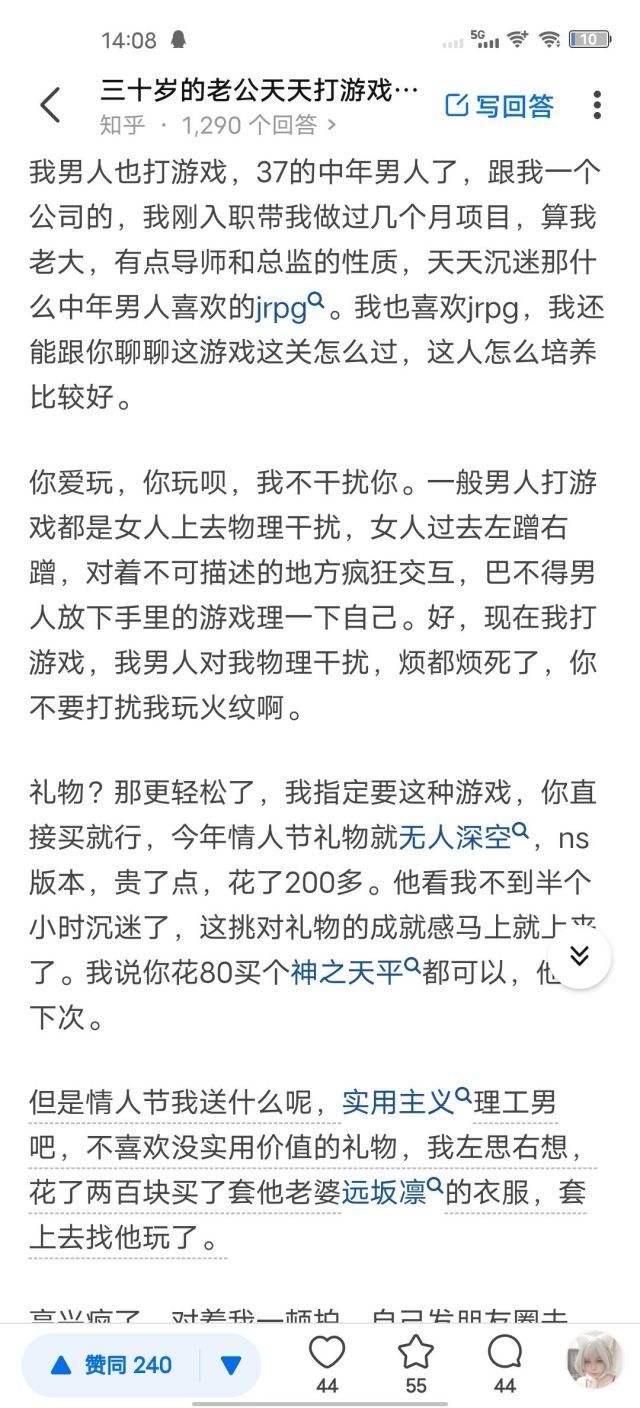Open the author's avatar at bottom right
The width and height of the screenshot is (640, 1408).
pos(596,1360)
